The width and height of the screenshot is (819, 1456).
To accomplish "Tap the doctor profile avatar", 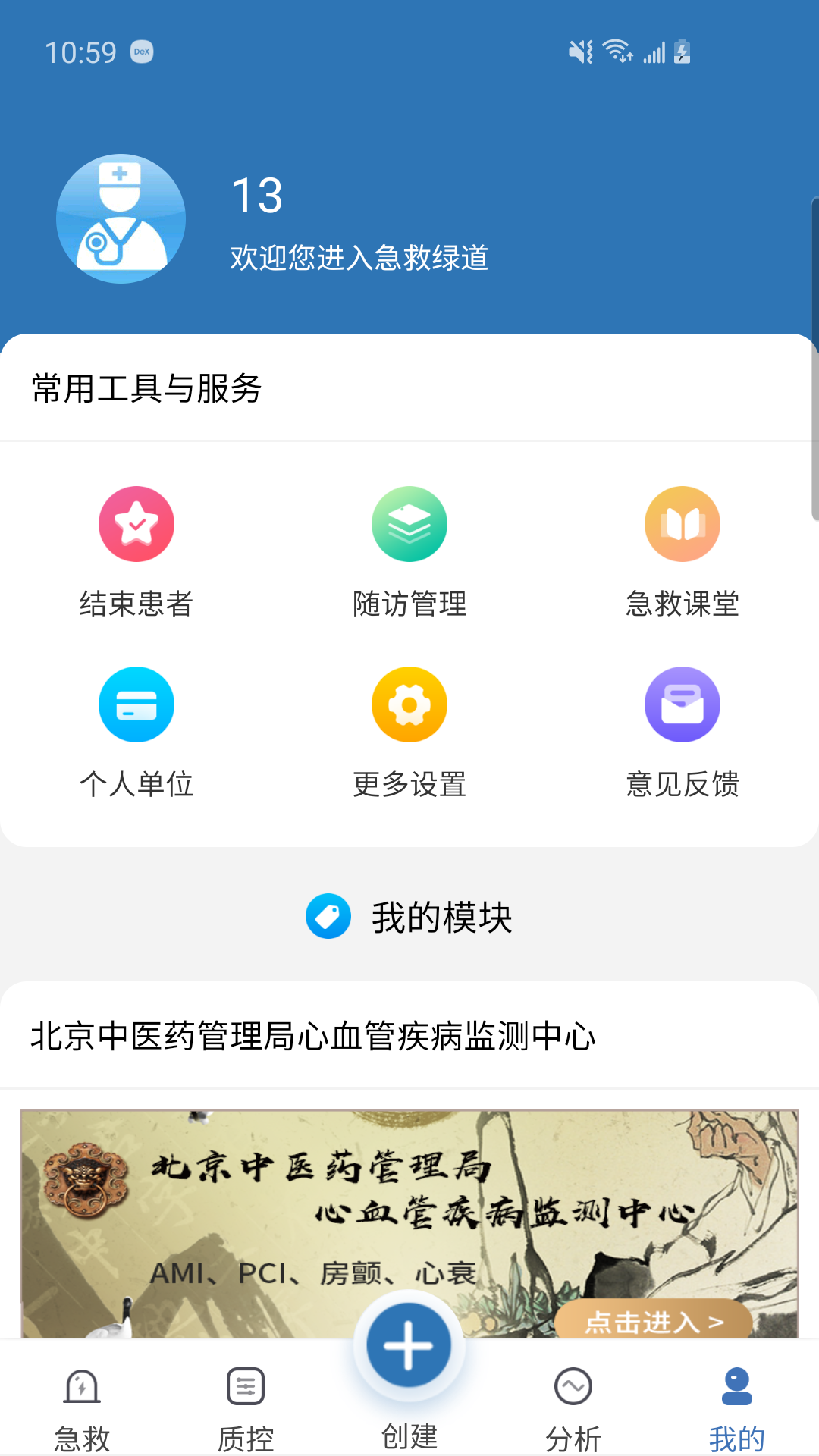I will (x=121, y=219).
